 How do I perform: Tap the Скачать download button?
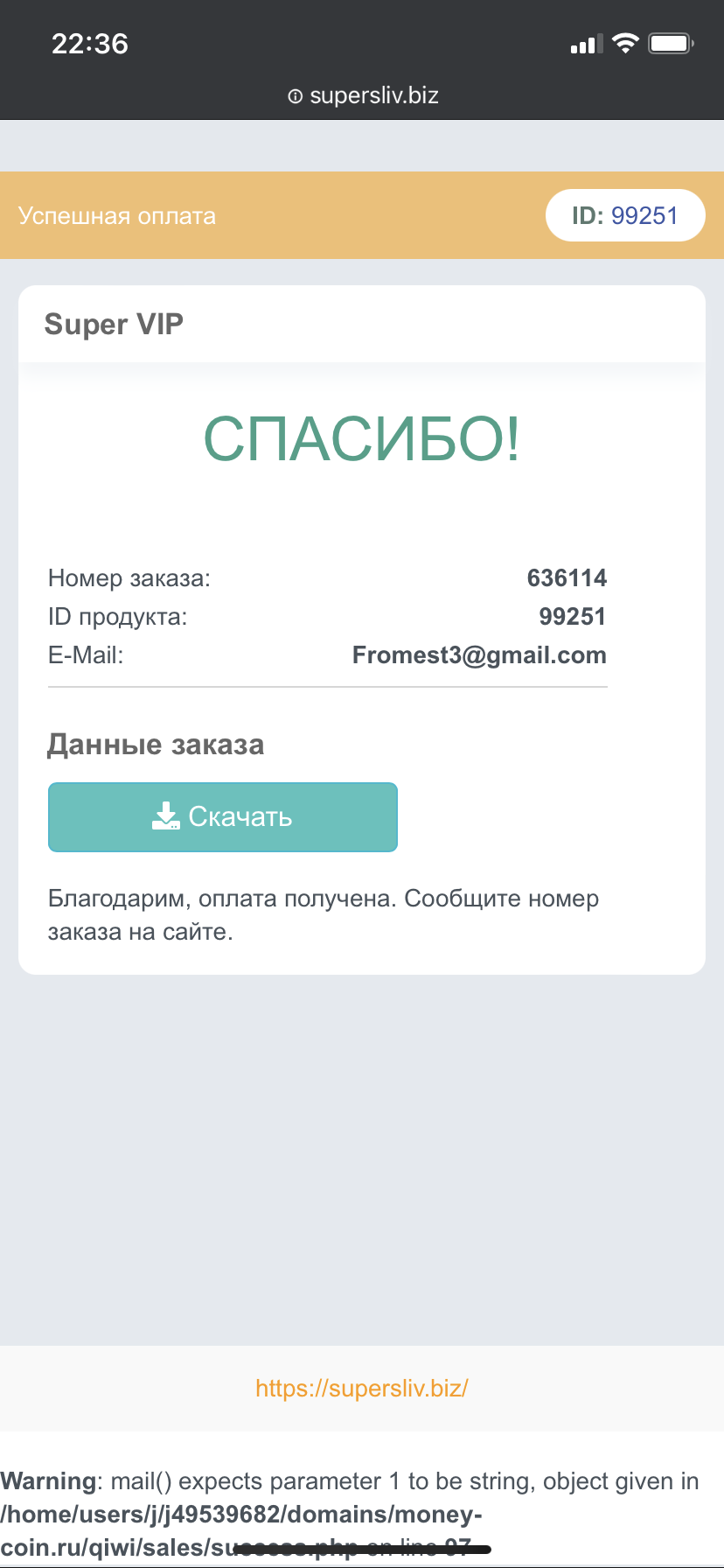click(223, 816)
